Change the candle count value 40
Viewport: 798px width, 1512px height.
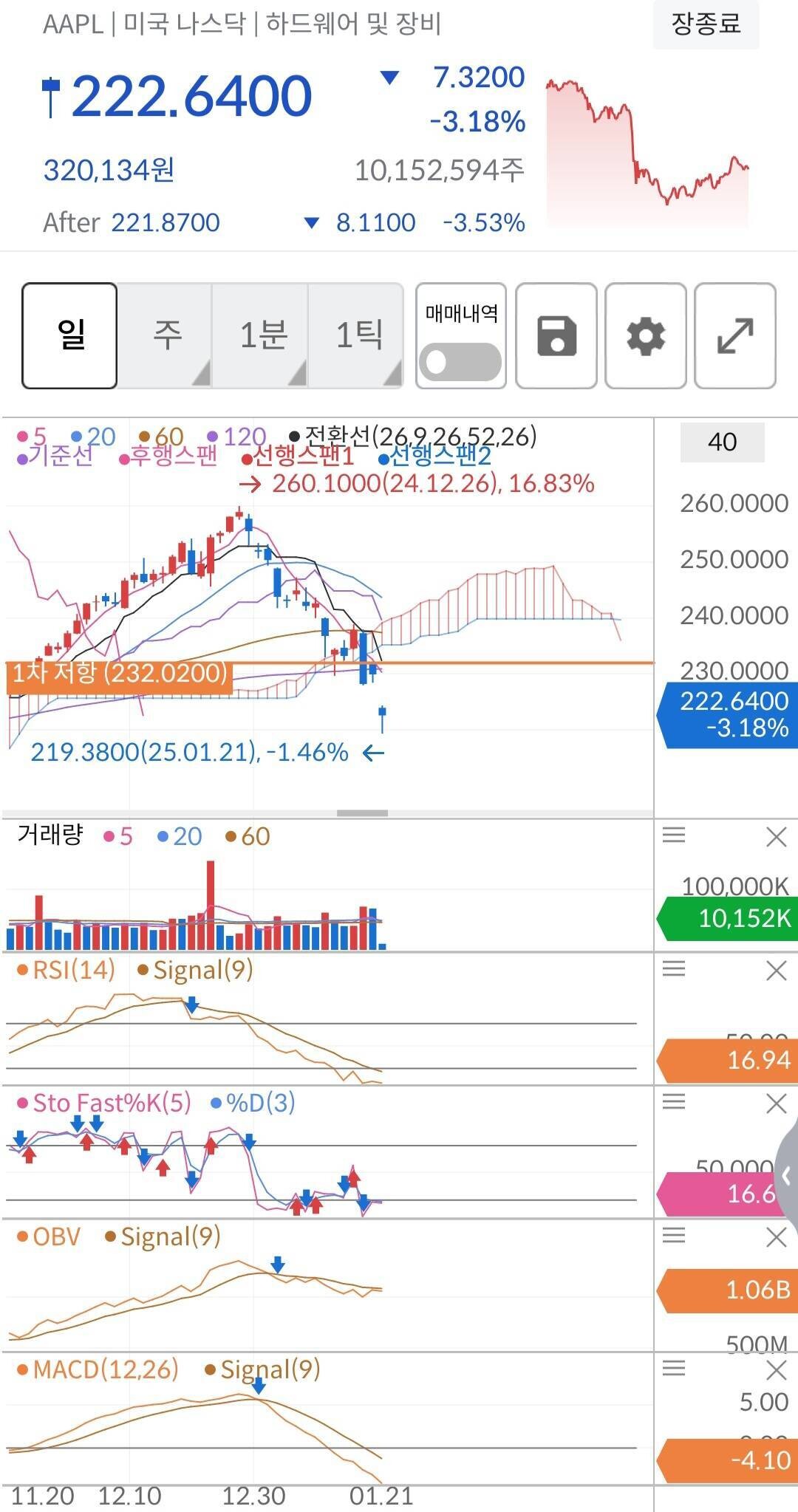(722, 442)
